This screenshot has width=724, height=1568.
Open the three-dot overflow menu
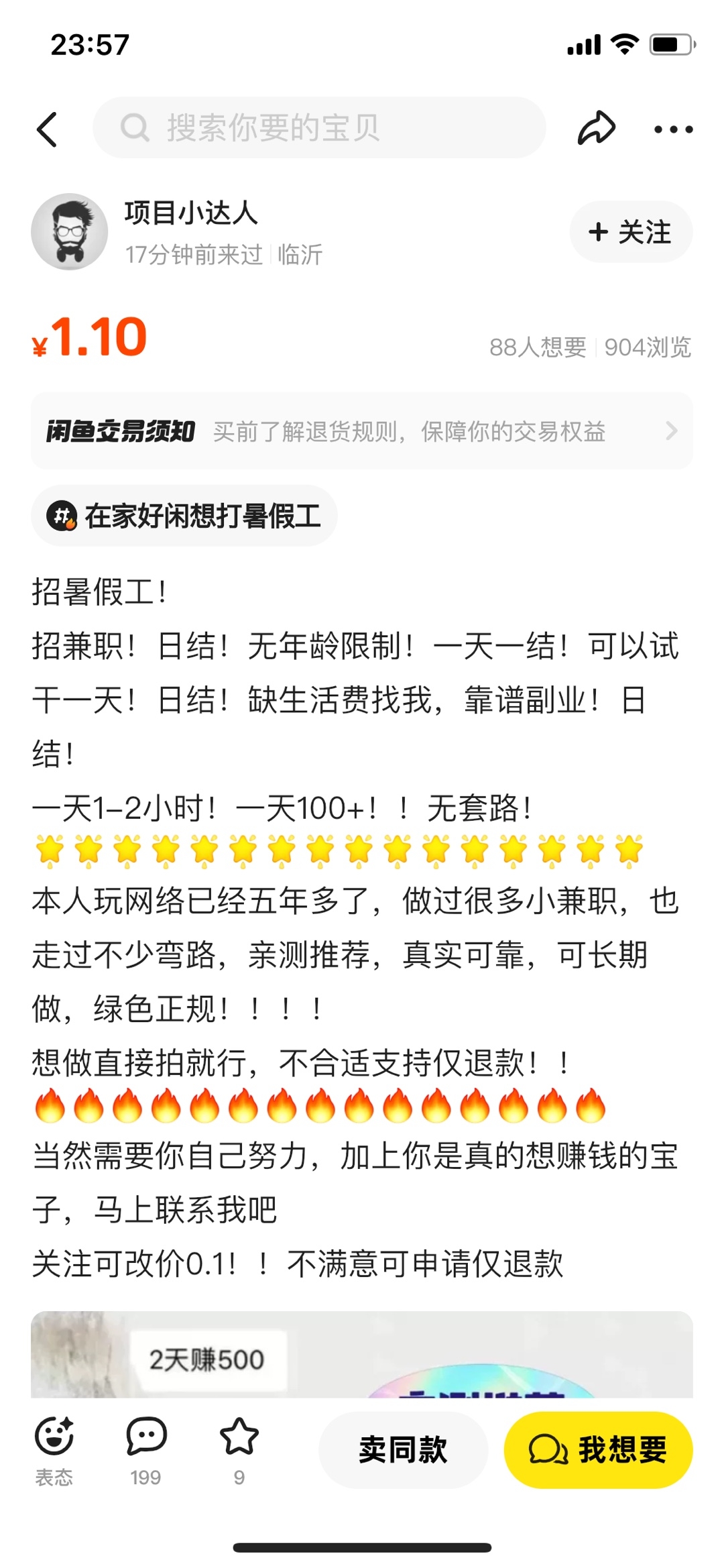pos(673,129)
